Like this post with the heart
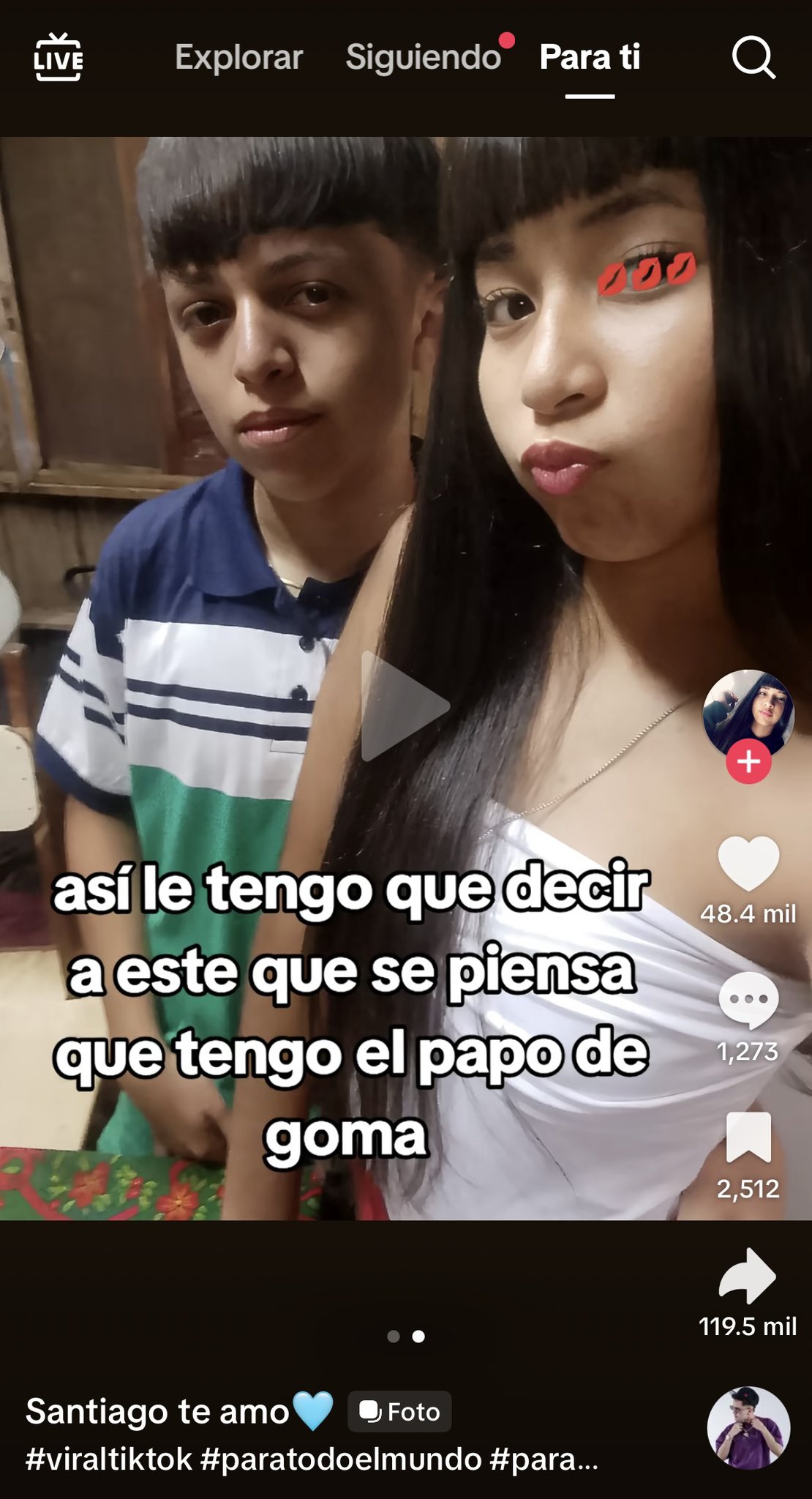Image resolution: width=812 pixels, height=1499 pixels. tap(748, 864)
